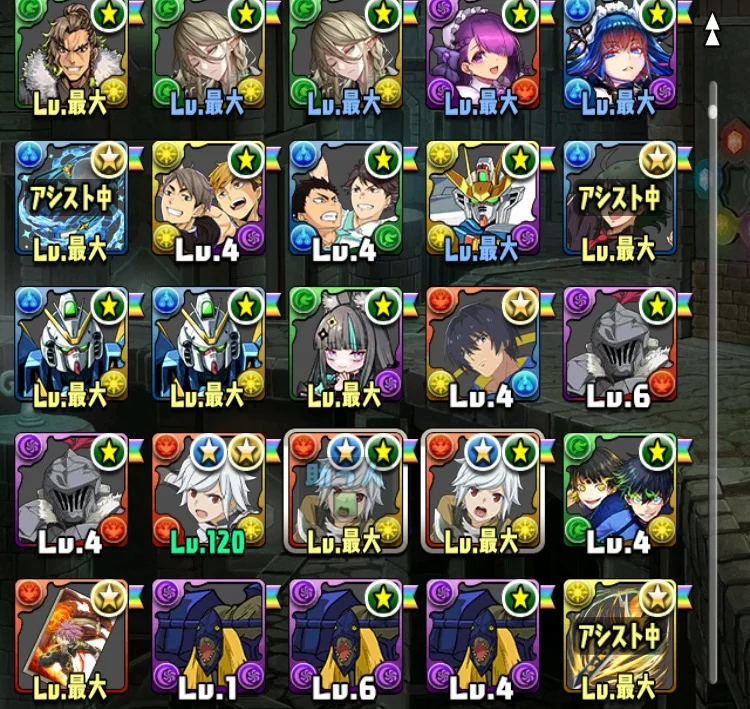Viewport: 750px width, 709px height.
Task: Pick the dark beast card at Lv.1
Action: [x=209, y=637]
